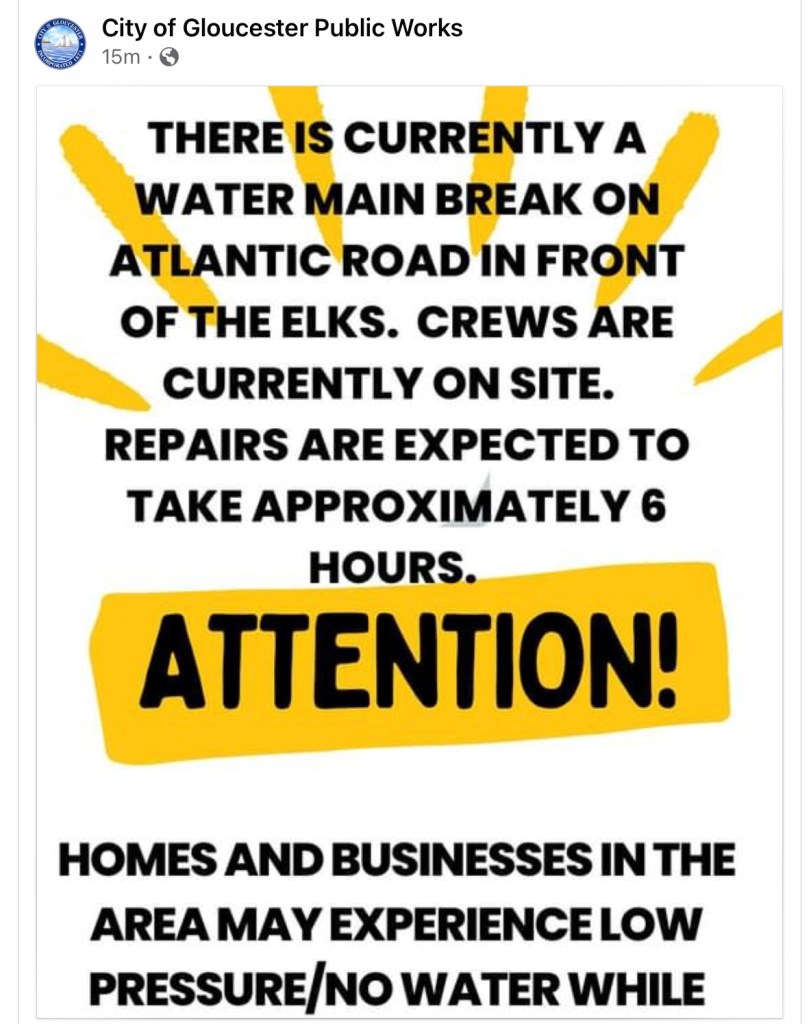Tap the 15m post timestamp

click(121, 57)
